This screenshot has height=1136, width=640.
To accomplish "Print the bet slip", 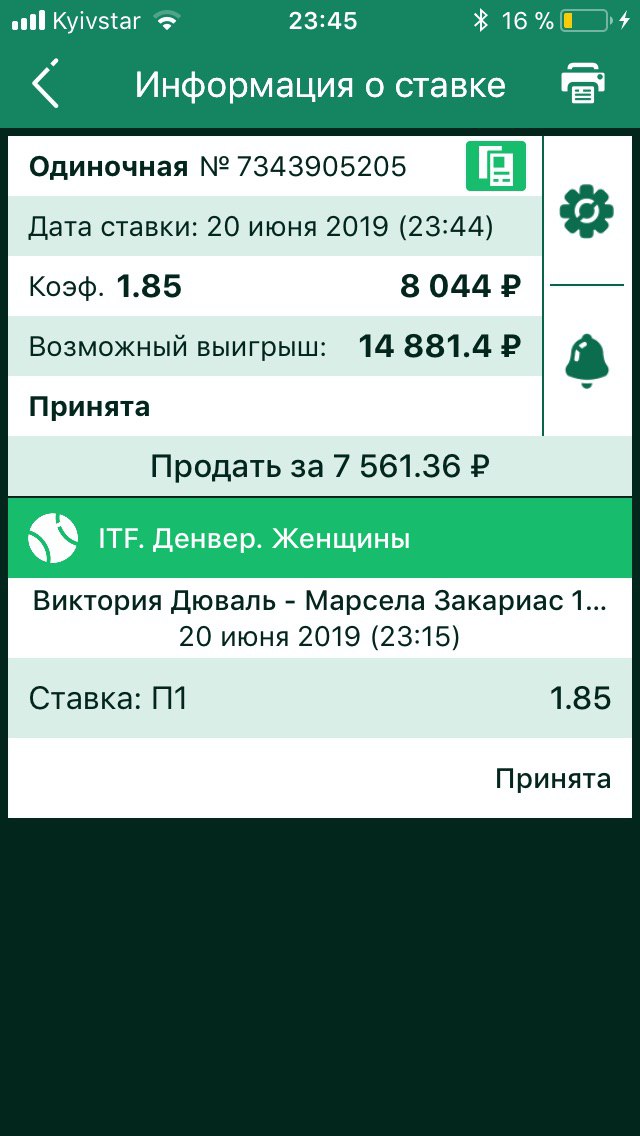I will (583, 85).
